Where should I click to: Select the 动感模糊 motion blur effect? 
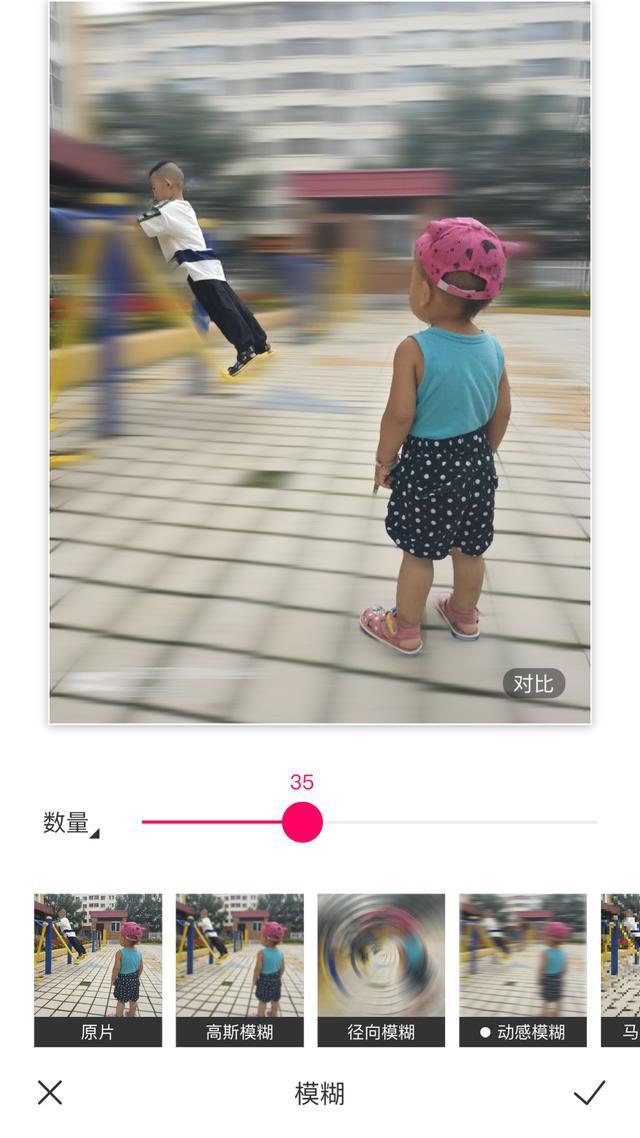coord(523,968)
